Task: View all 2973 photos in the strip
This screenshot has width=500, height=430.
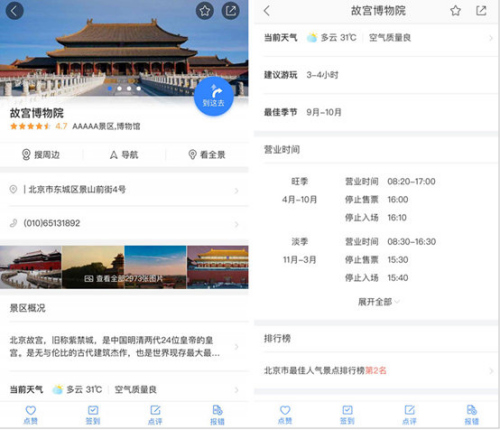Action: point(124,267)
